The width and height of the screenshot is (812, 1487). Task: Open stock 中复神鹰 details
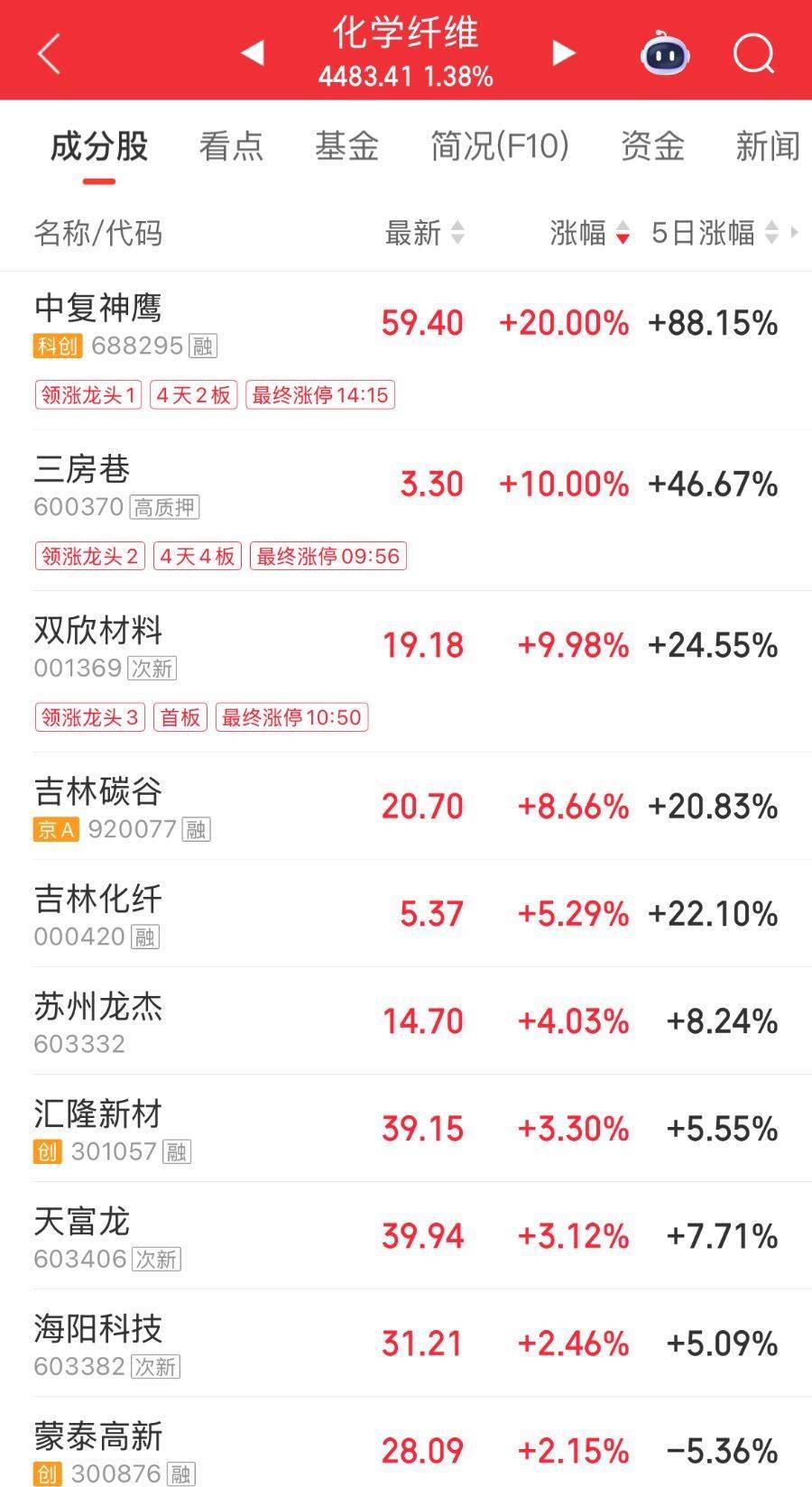[99, 309]
